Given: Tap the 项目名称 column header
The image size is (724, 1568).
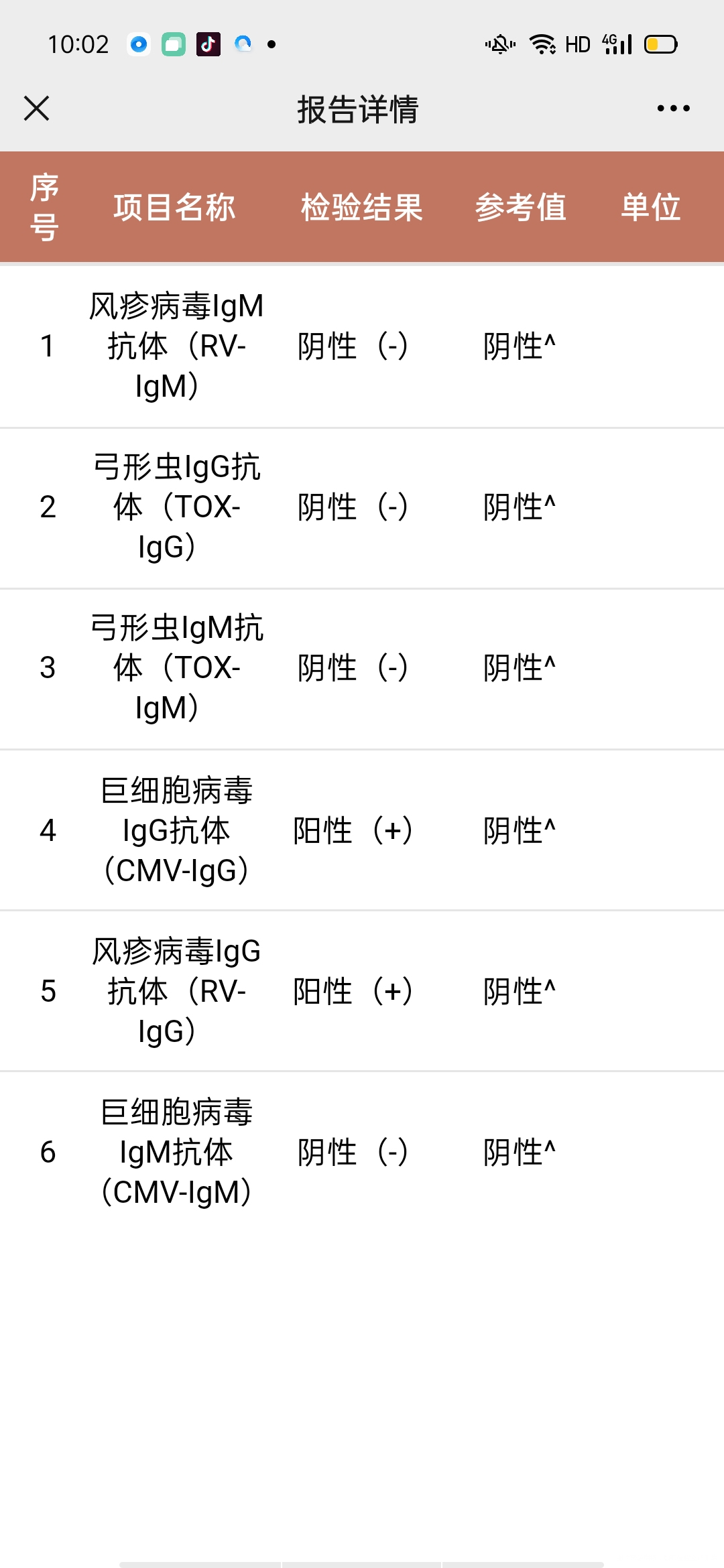Looking at the screenshot, I should (174, 208).
